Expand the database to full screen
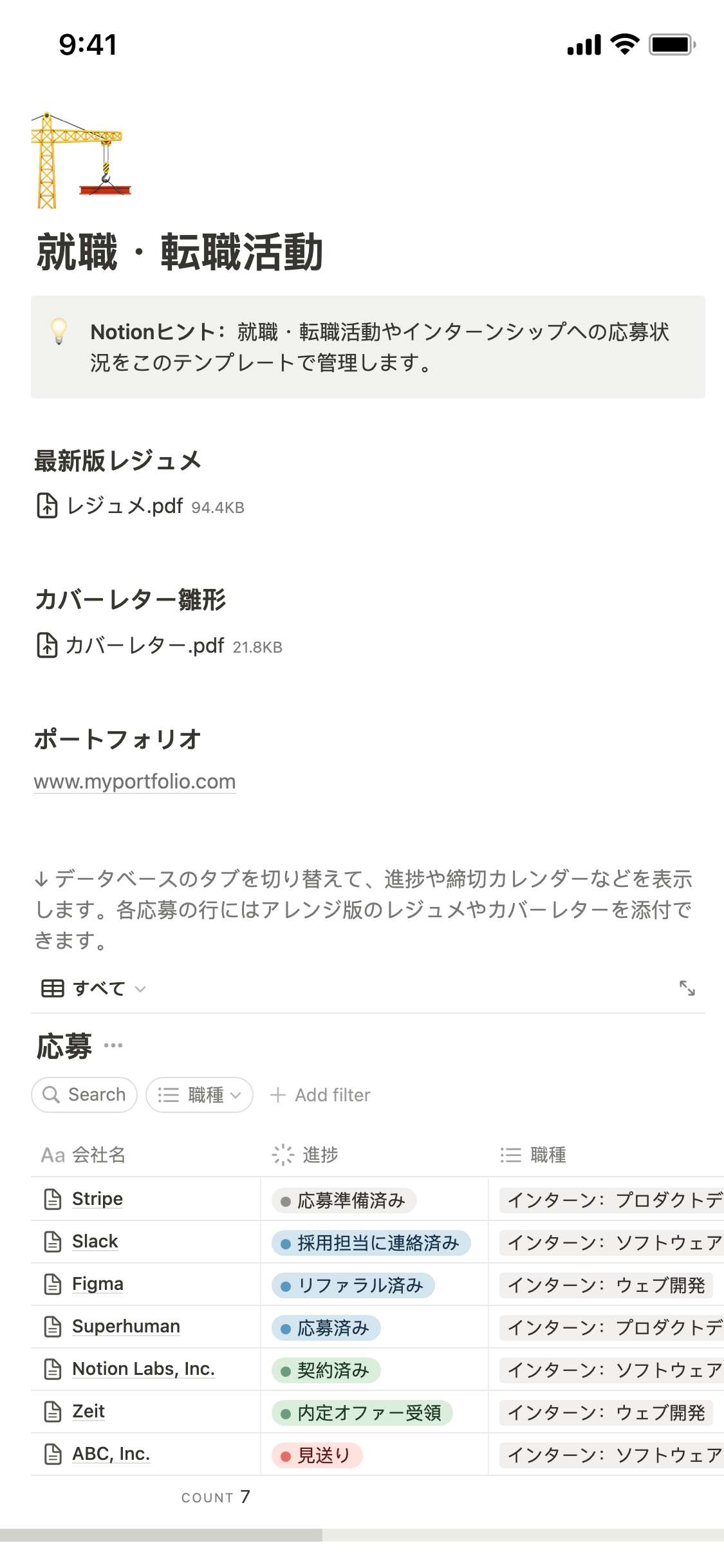Screen dimensions: 724x1568 687,988
